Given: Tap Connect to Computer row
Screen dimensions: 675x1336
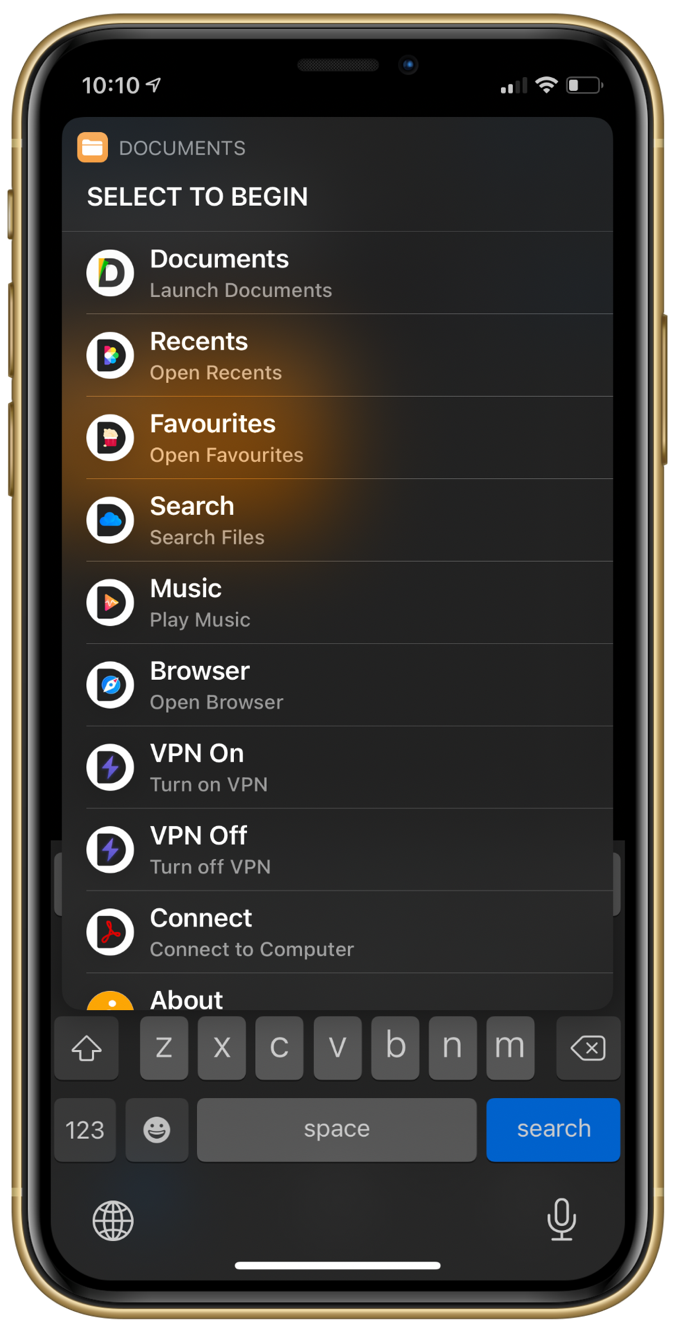Looking at the screenshot, I should [337, 932].
